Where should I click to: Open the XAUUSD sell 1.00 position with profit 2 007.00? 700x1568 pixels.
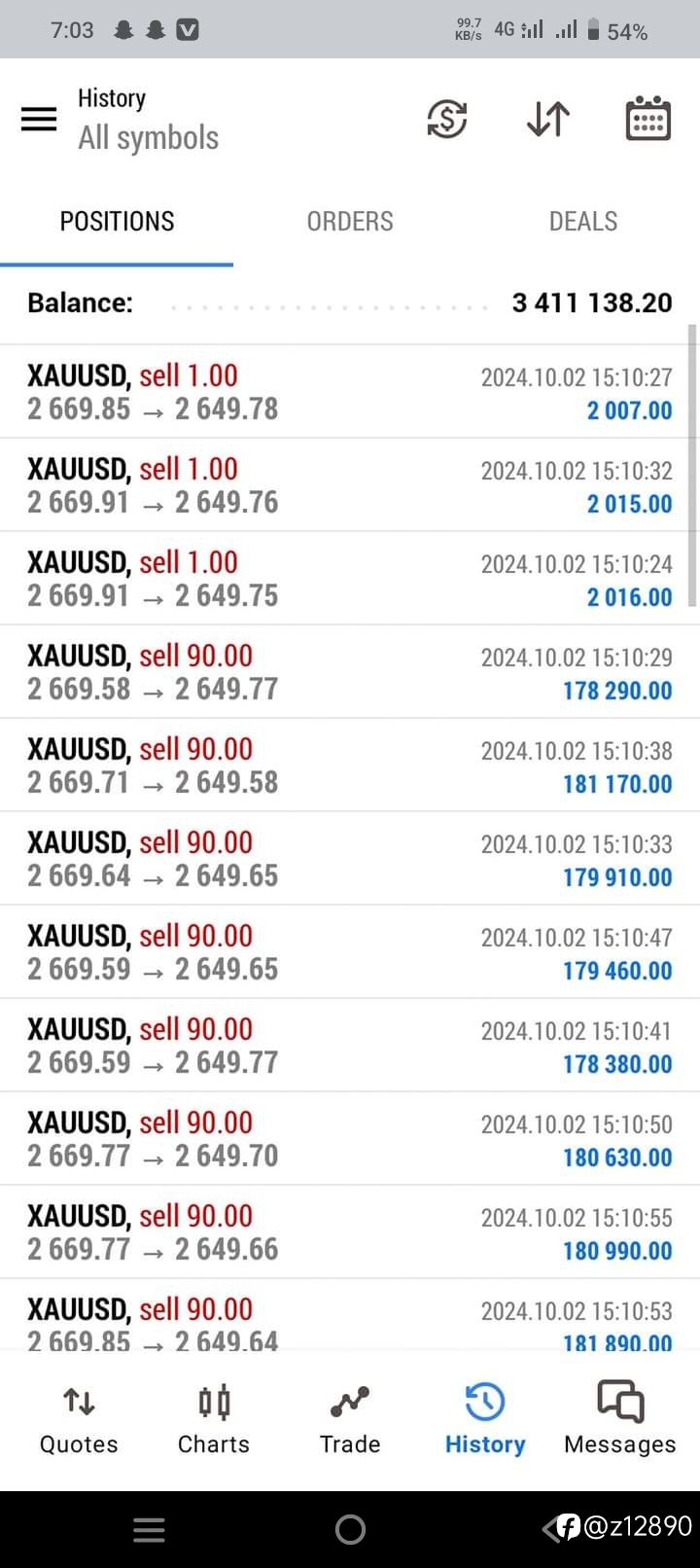coord(350,391)
